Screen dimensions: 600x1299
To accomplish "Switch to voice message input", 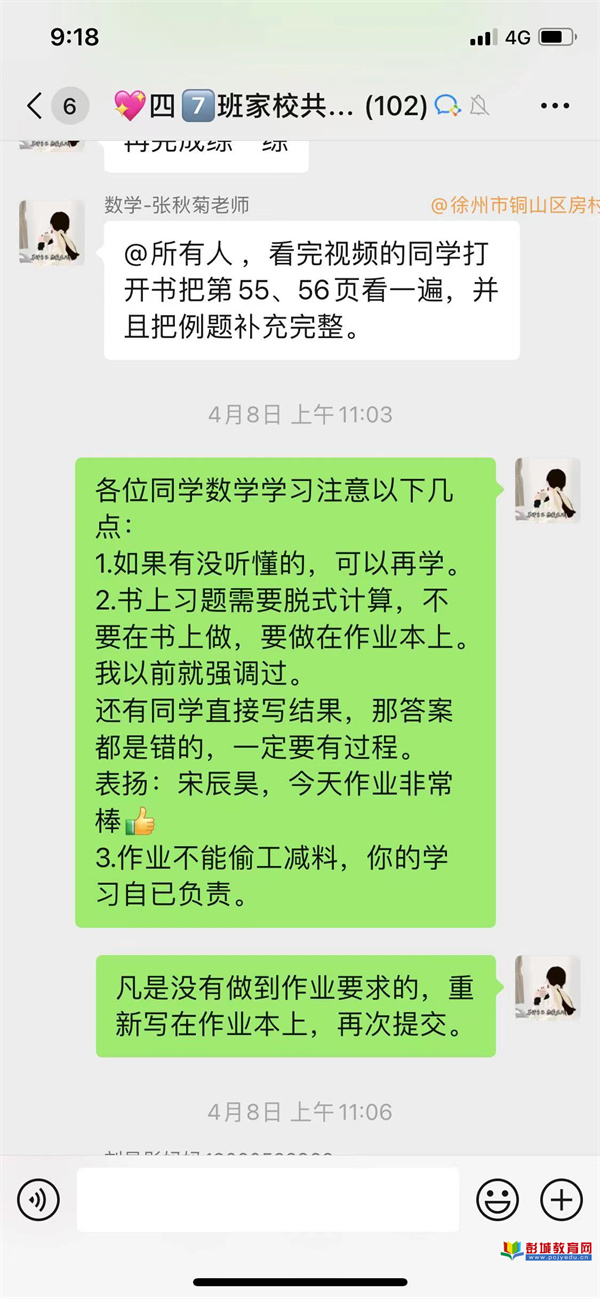I will (x=38, y=1198).
